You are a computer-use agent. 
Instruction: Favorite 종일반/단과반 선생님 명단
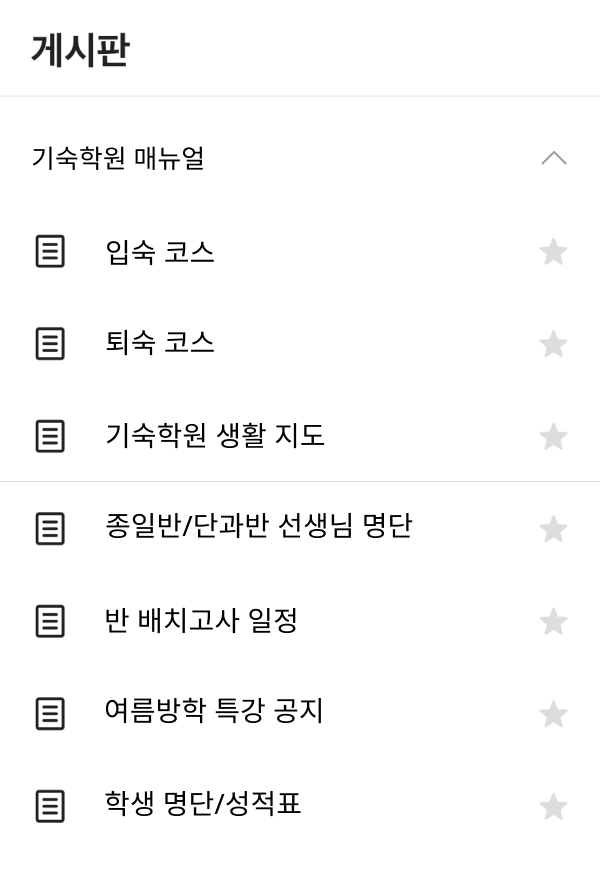pyautogui.click(x=553, y=528)
